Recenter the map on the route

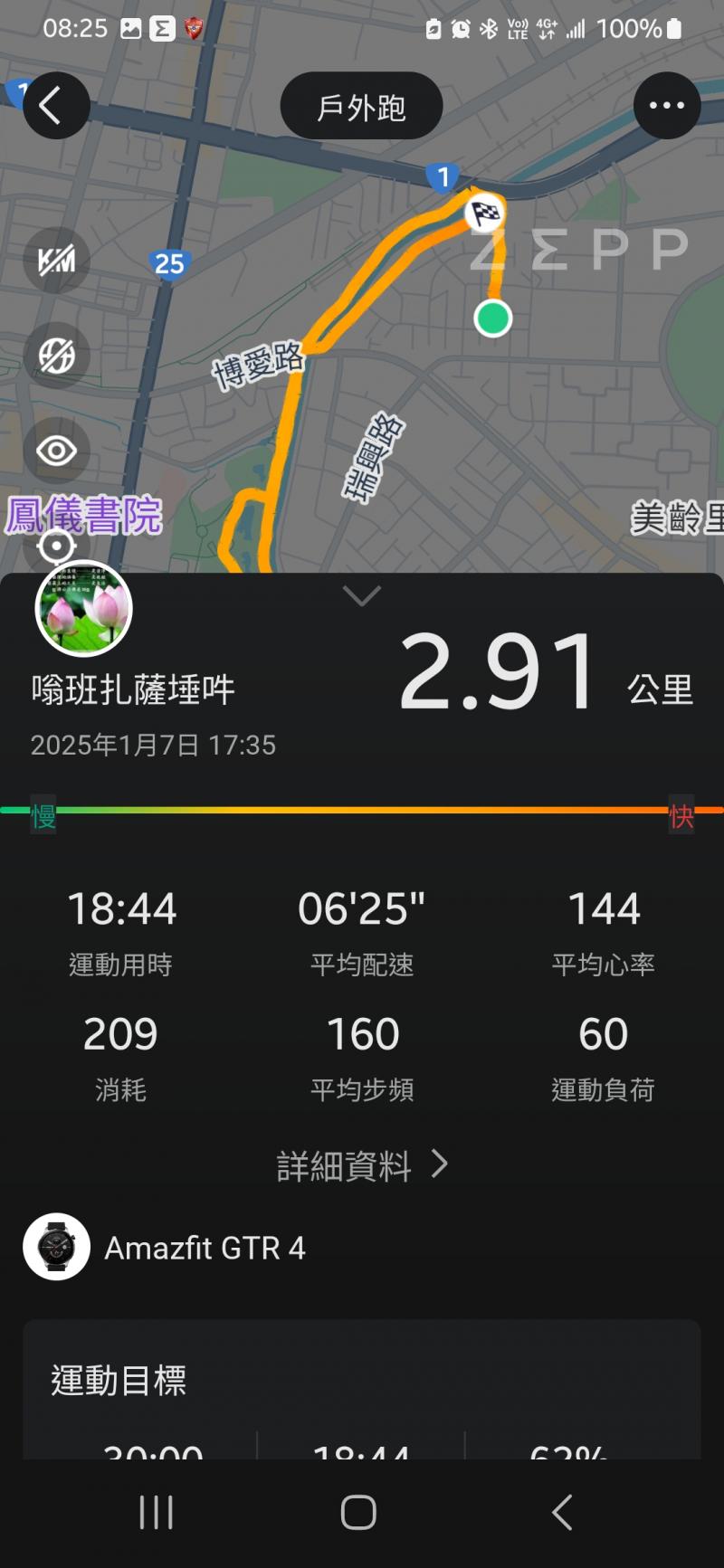tap(56, 546)
